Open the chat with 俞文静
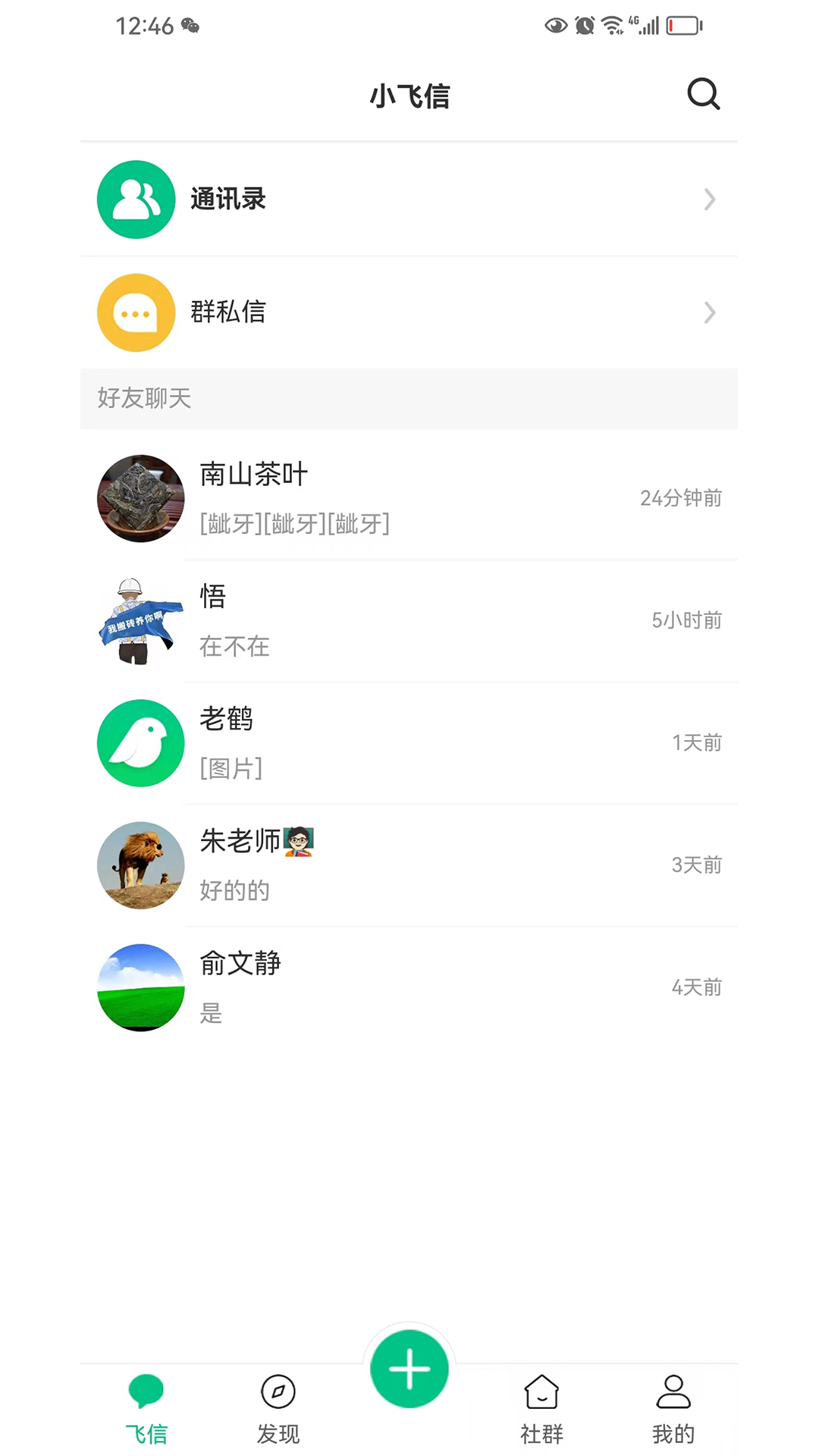Viewport: 819px width, 1456px height. (409, 987)
